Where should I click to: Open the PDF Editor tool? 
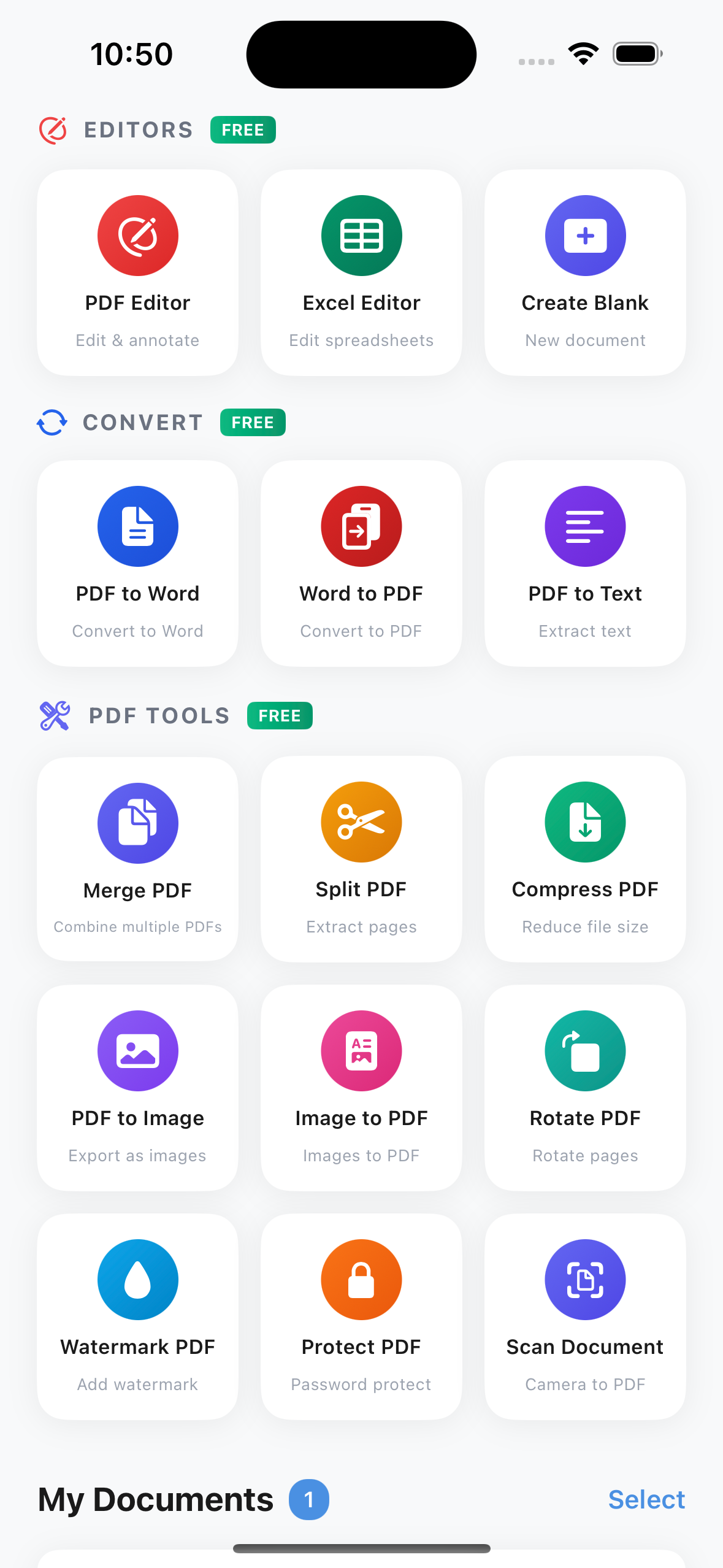(x=137, y=272)
